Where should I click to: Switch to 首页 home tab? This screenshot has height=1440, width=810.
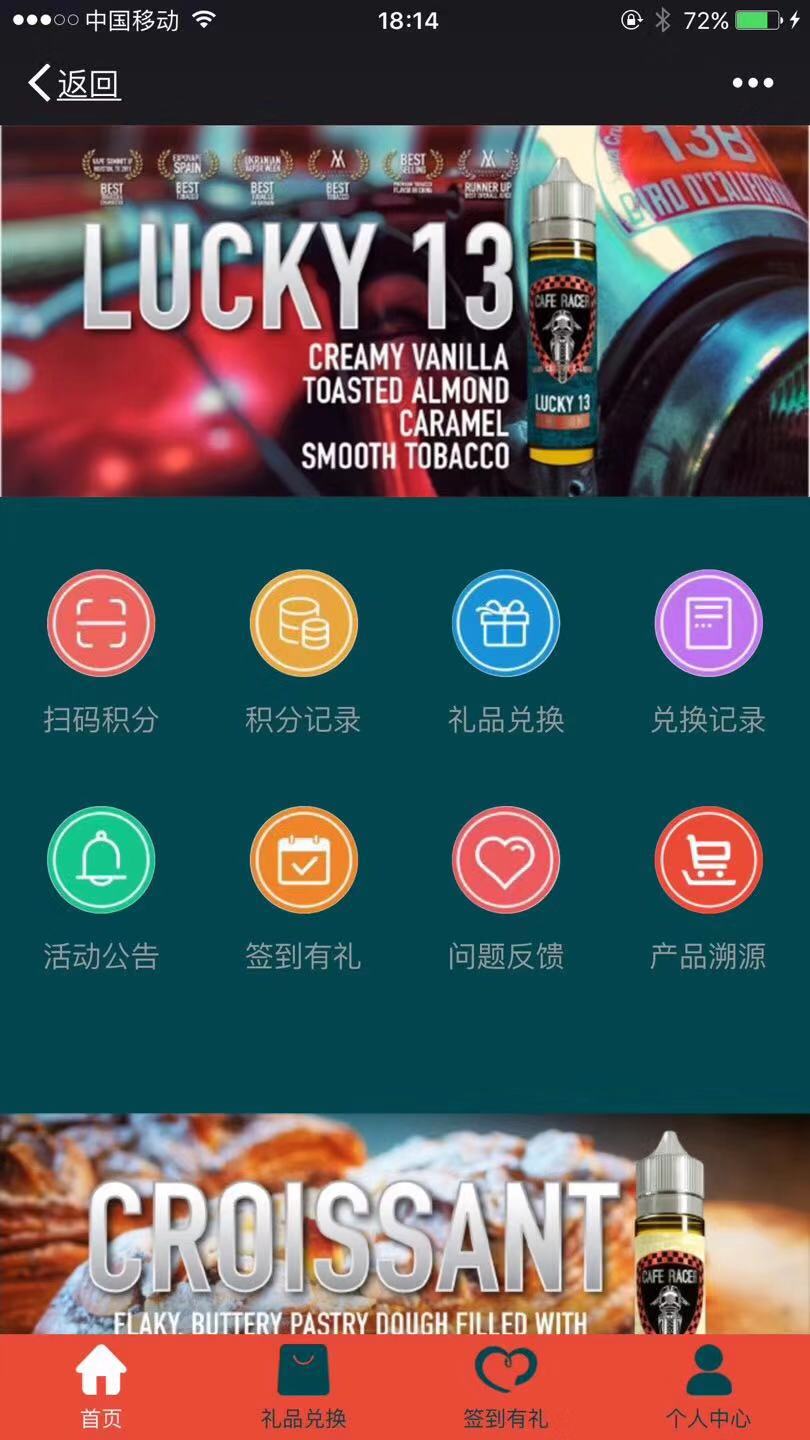click(x=101, y=1388)
